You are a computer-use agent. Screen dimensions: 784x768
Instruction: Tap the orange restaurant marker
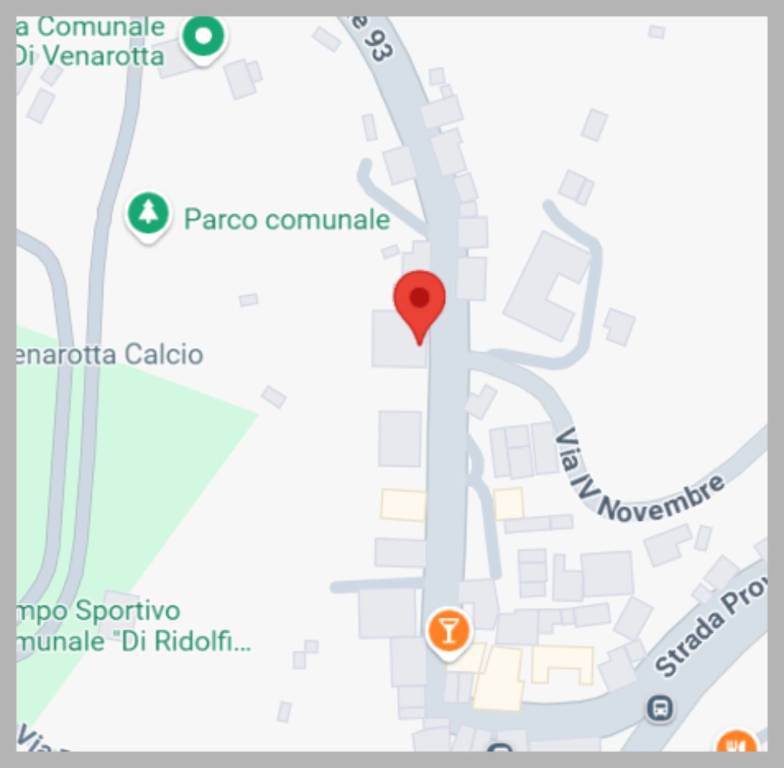point(737,742)
